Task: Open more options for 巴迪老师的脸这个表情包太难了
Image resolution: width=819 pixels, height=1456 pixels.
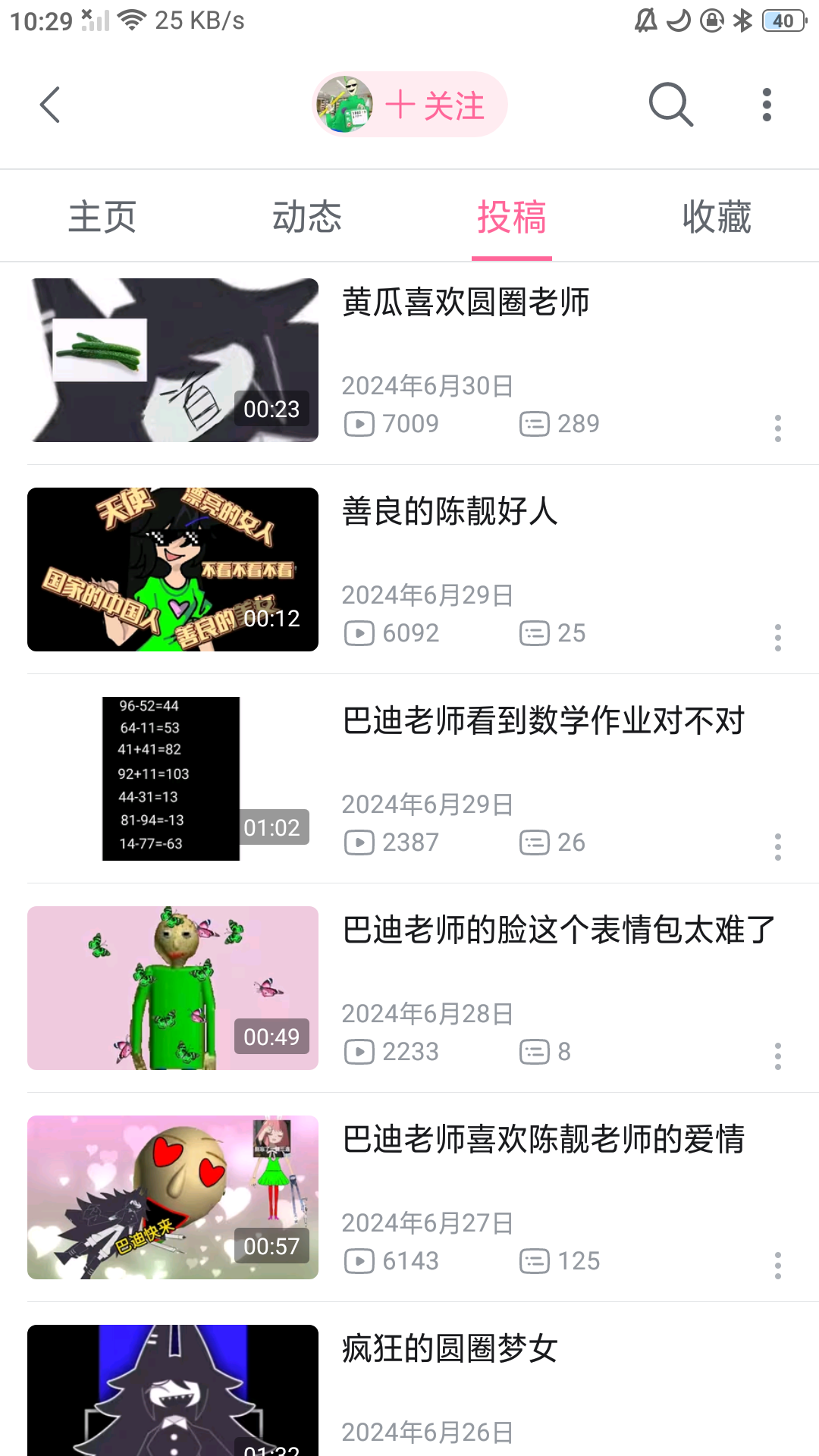Action: click(x=777, y=1056)
